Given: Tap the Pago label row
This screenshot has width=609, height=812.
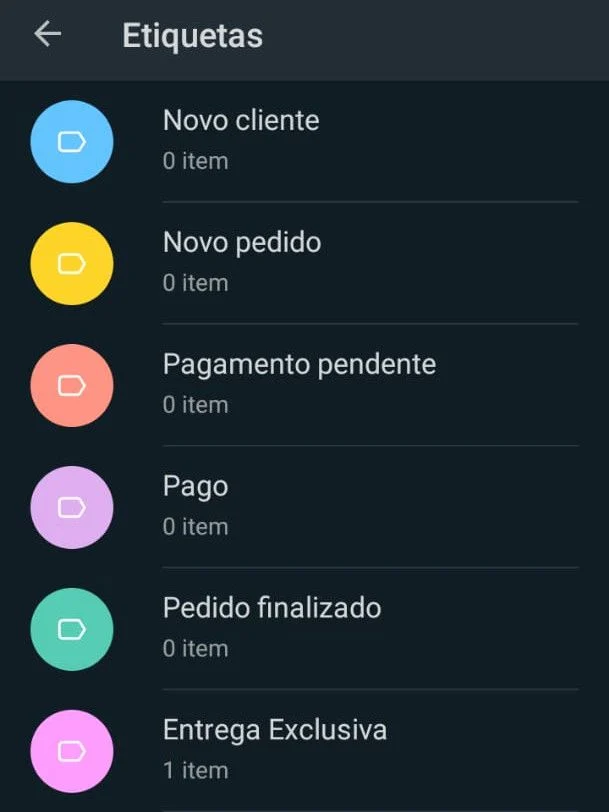Looking at the screenshot, I should (x=196, y=505).
